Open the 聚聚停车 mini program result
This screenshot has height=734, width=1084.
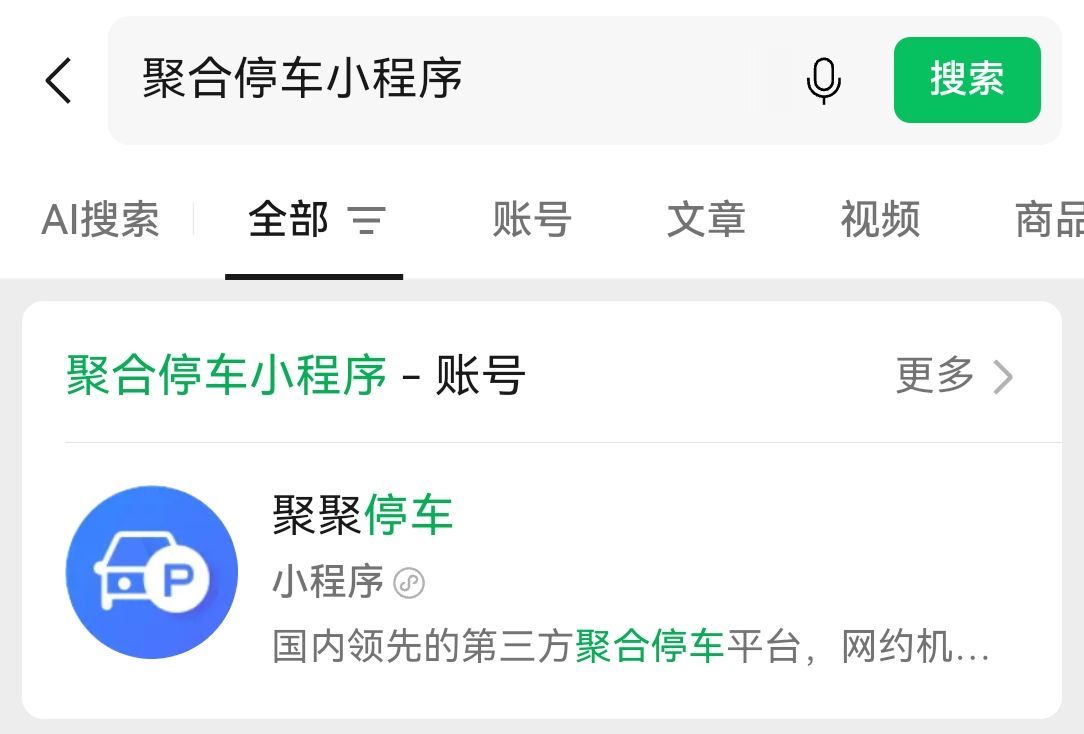[x=540, y=573]
